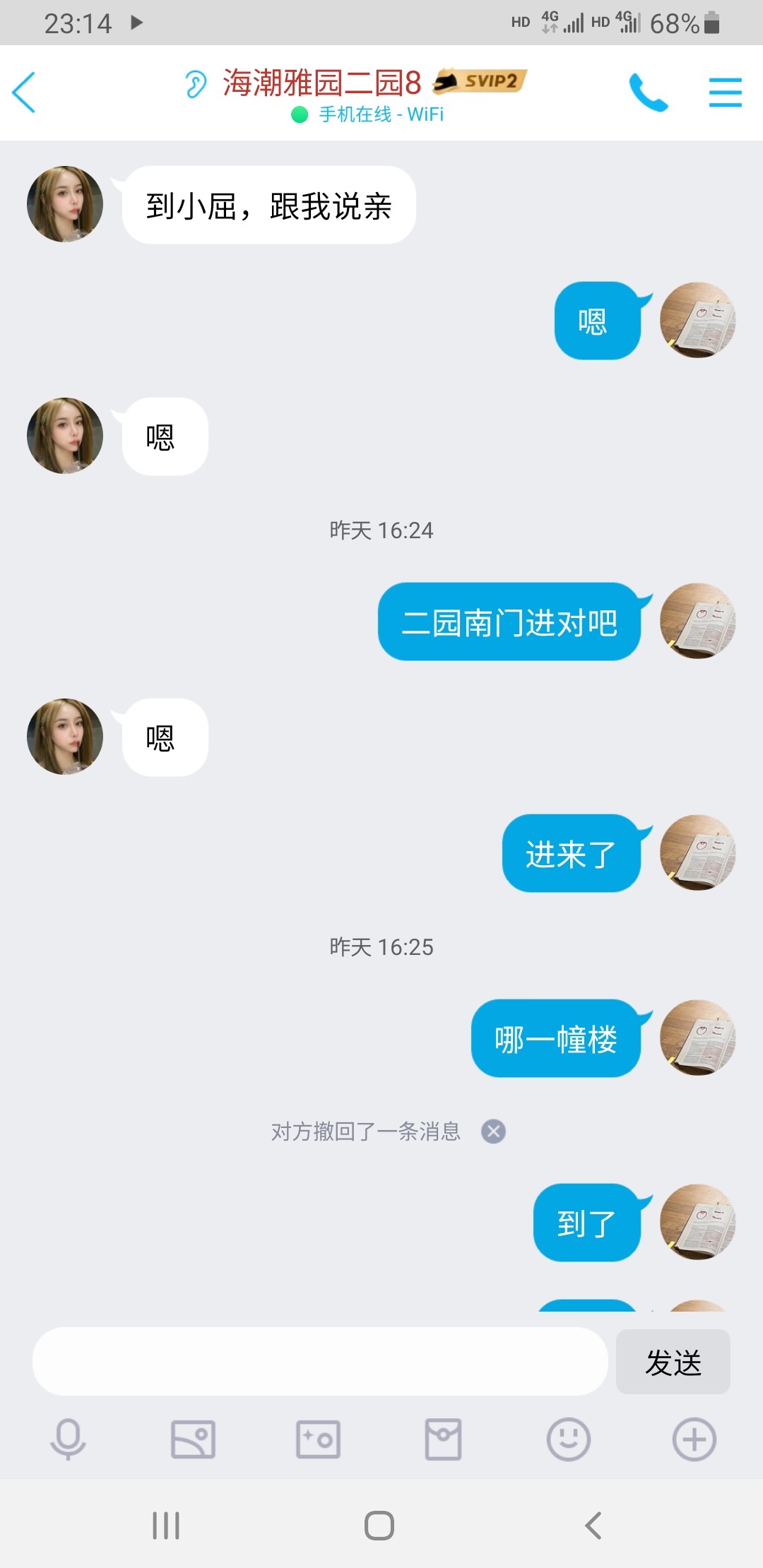763x1568 pixels.
Task: Open the red packet icon
Action: [x=444, y=1441]
